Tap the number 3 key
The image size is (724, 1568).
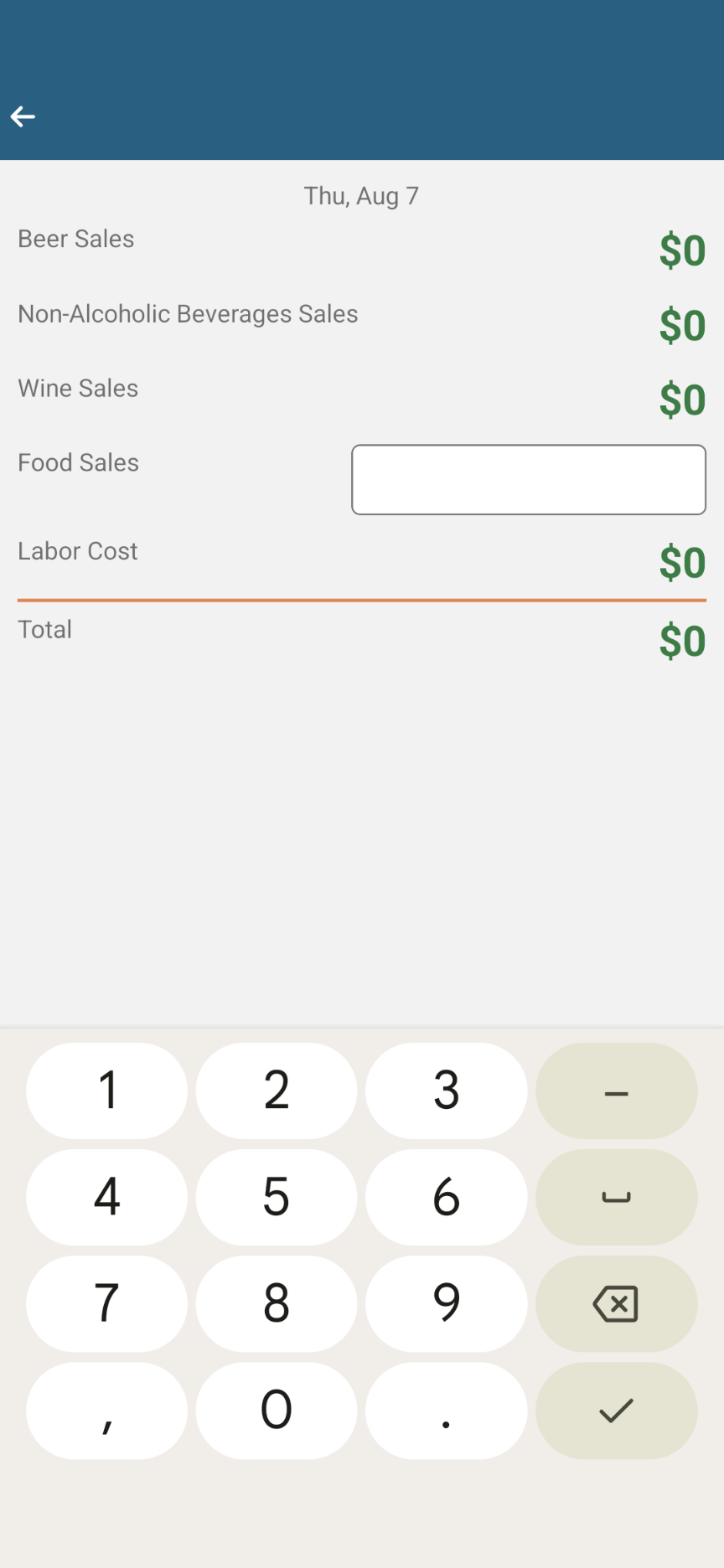(x=446, y=1090)
